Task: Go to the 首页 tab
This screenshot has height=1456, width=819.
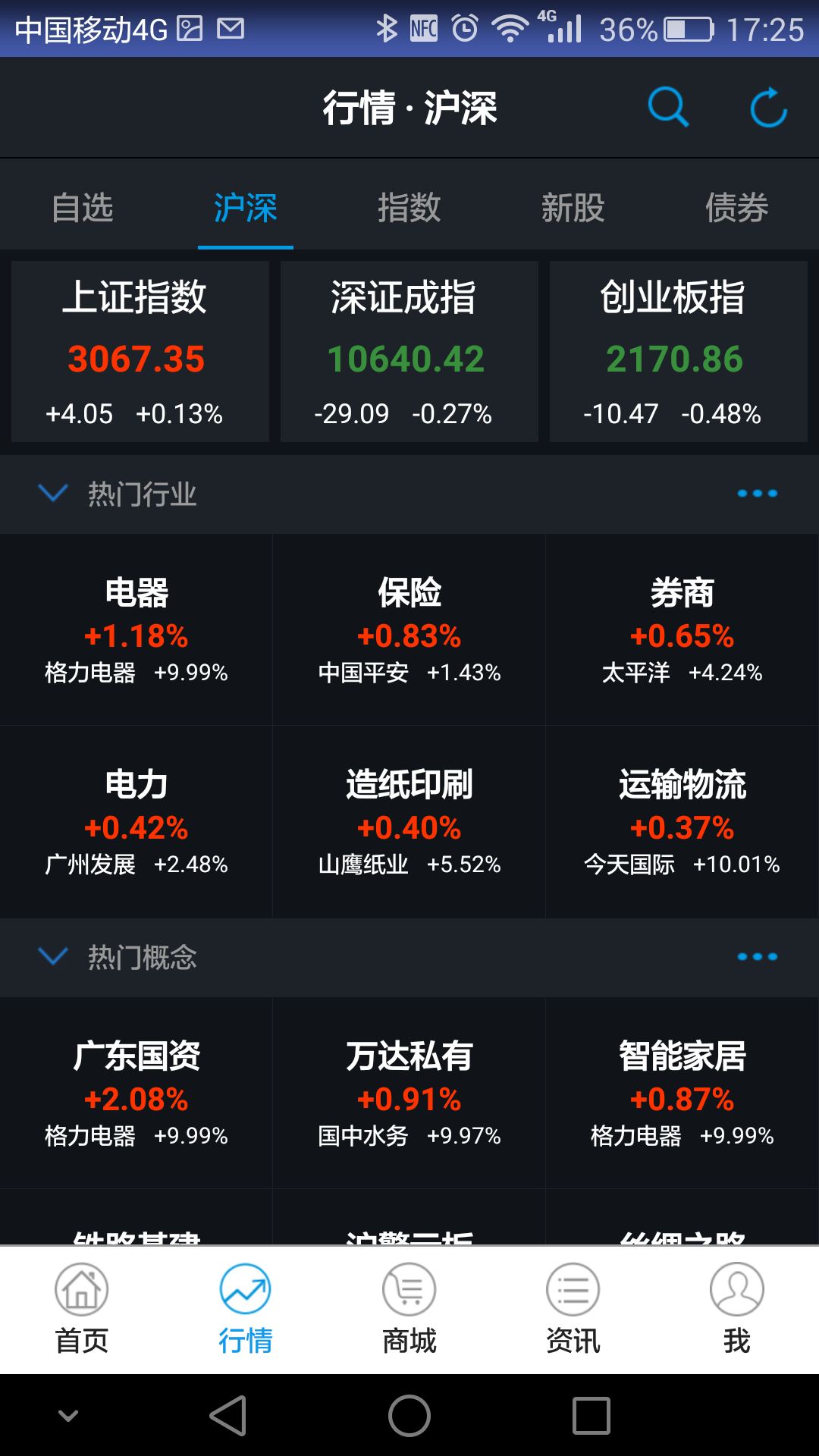Action: 82,1310
